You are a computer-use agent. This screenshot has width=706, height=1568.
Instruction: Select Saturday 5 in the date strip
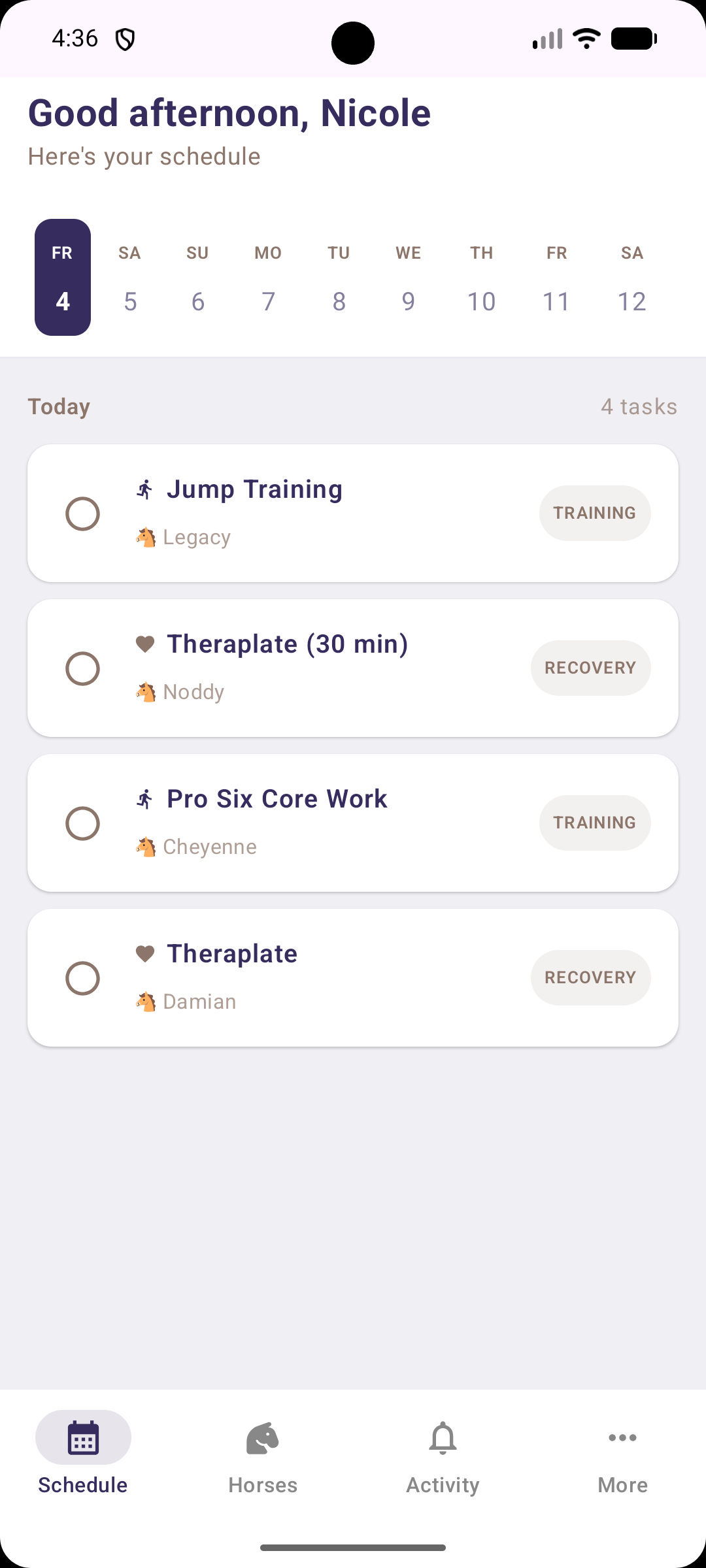click(x=130, y=278)
